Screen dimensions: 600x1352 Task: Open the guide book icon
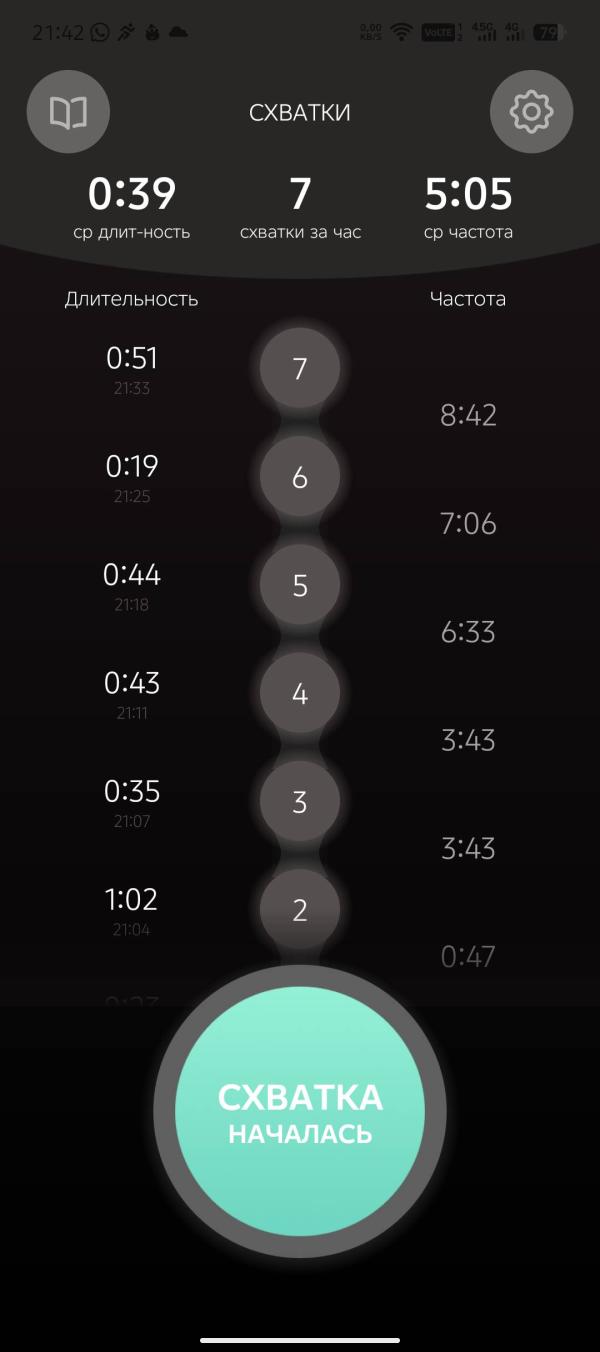click(x=68, y=112)
